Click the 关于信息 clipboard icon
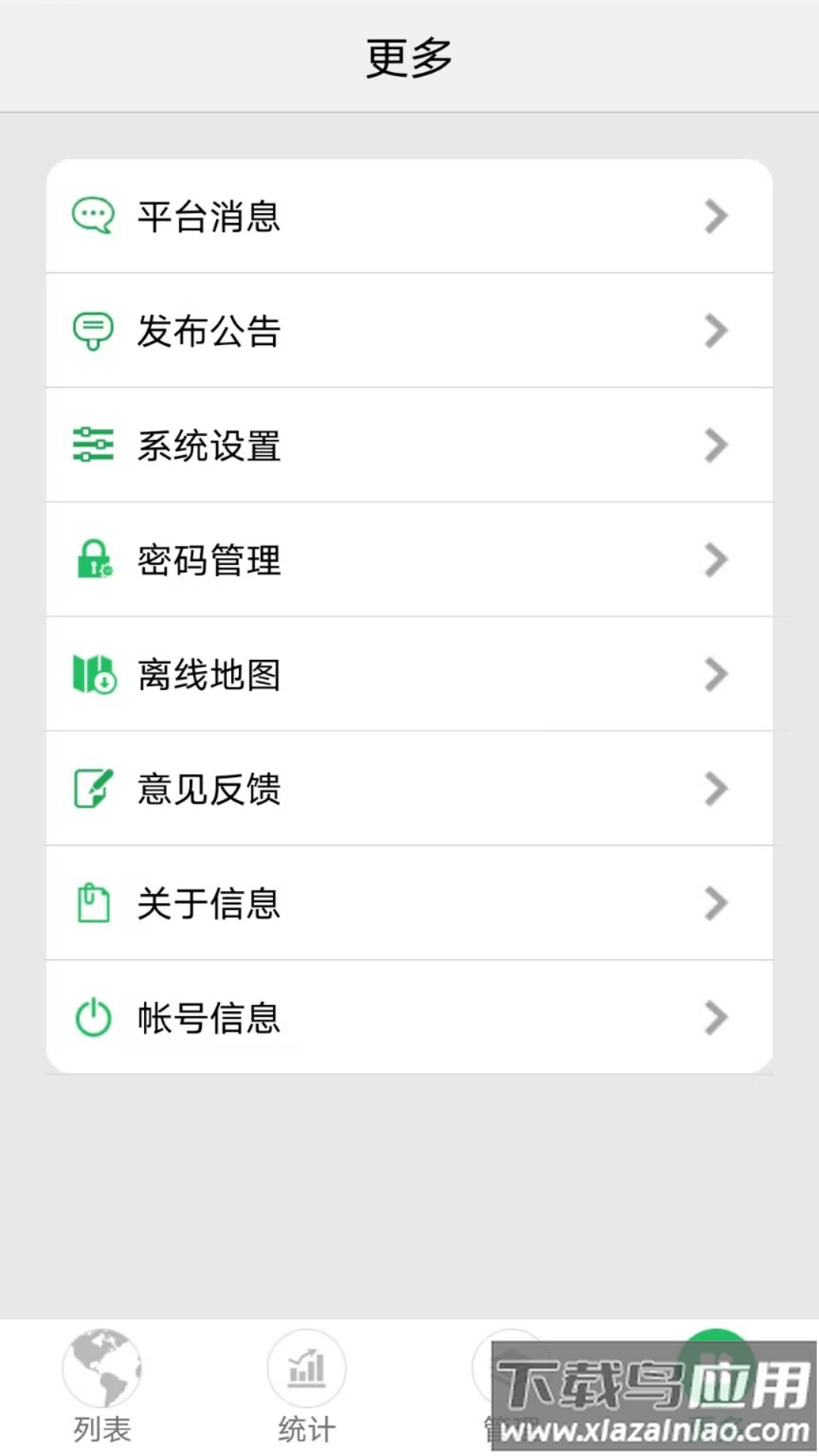The width and height of the screenshot is (819, 1456). pos(93,903)
